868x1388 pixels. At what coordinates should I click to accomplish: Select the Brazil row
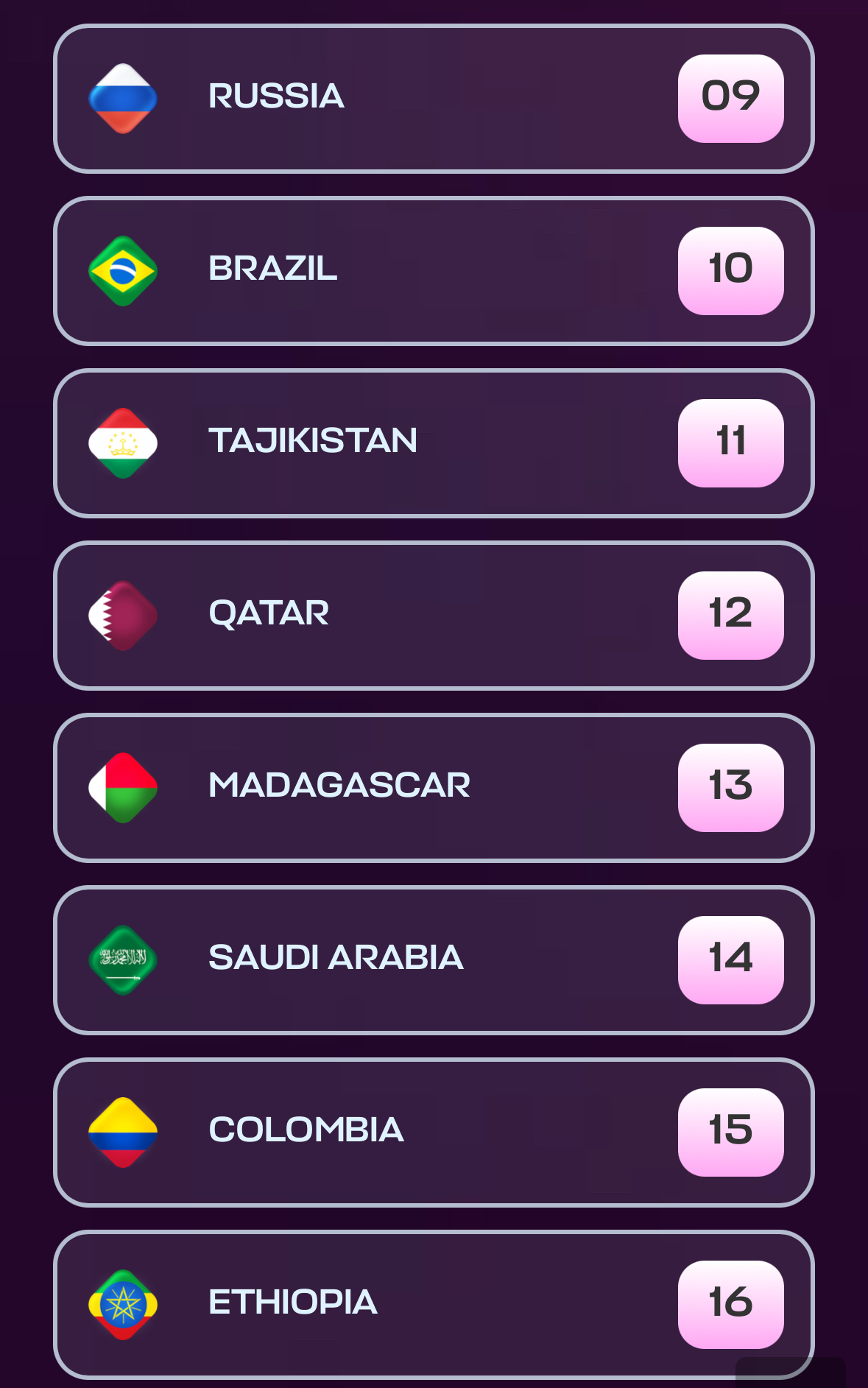pyautogui.click(x=434, y=271)
